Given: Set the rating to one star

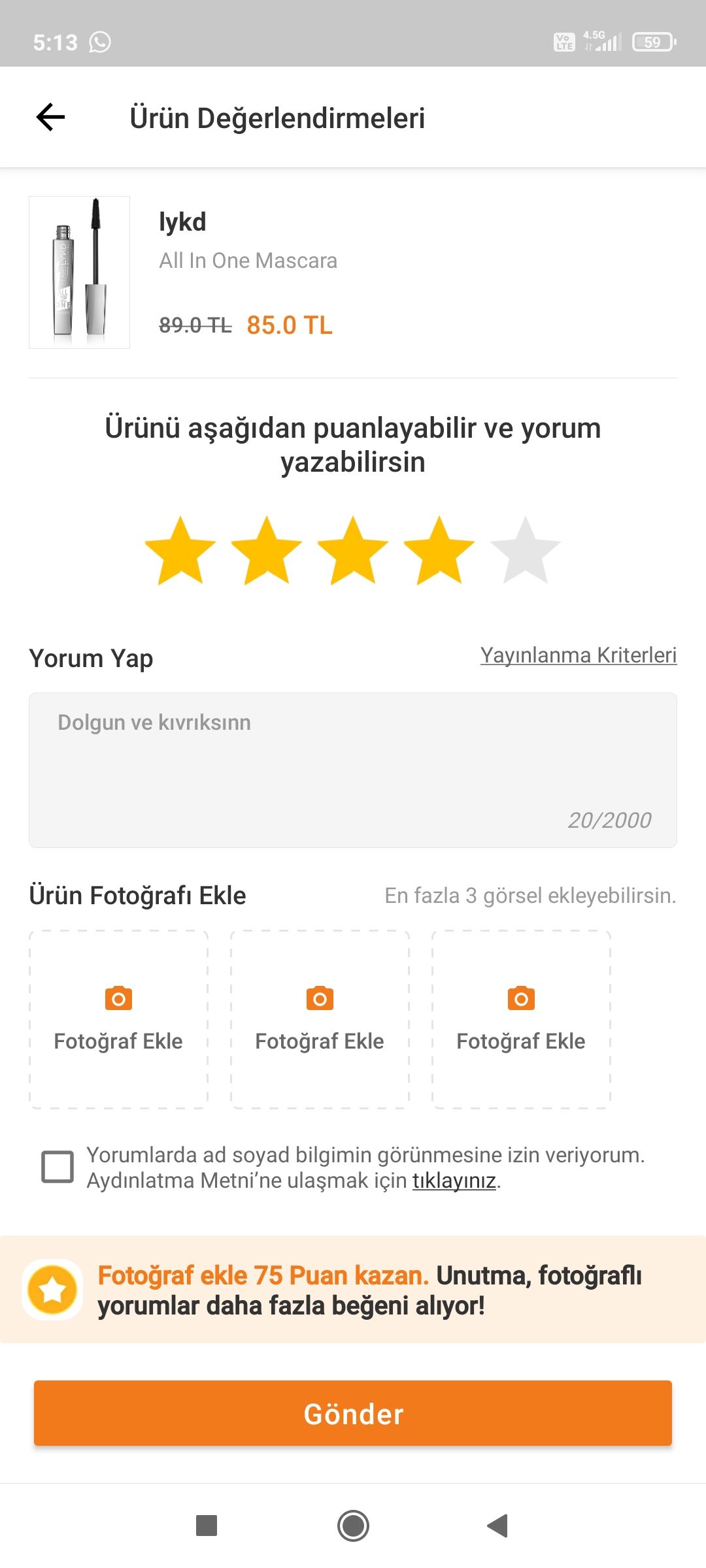Looking at the screenshot, I should pyautogui.click(x=180, y=550).
